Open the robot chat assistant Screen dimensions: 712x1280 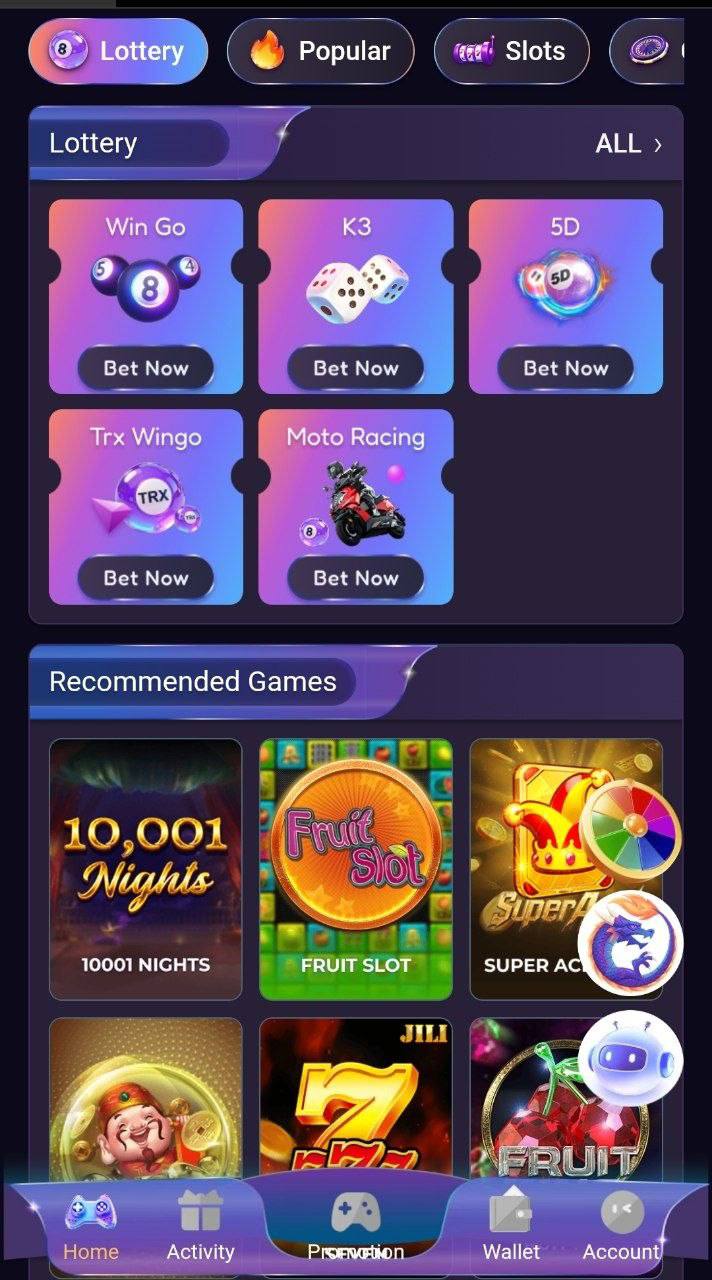630,1059
